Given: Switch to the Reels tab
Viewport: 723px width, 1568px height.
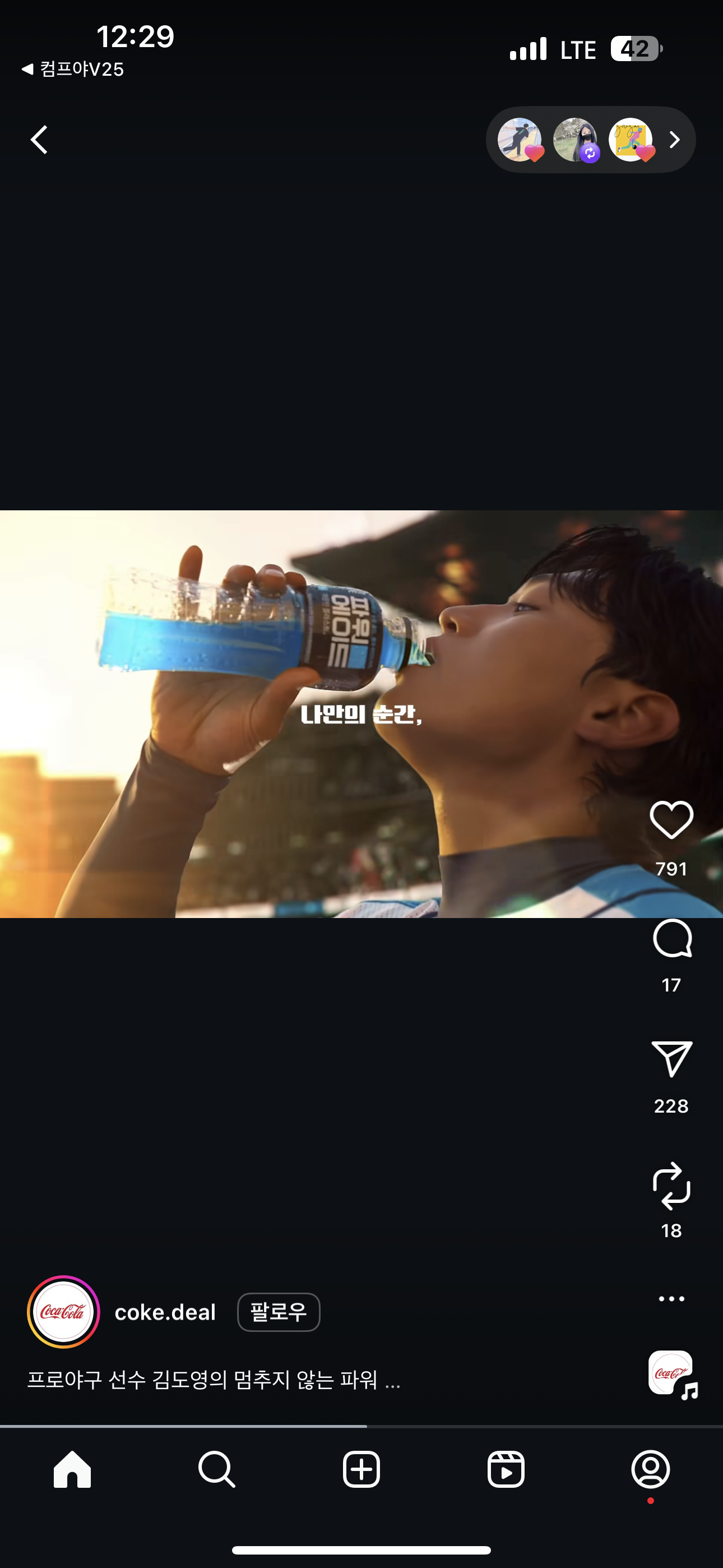Looking at the screenshot, I should (506, 1469).
